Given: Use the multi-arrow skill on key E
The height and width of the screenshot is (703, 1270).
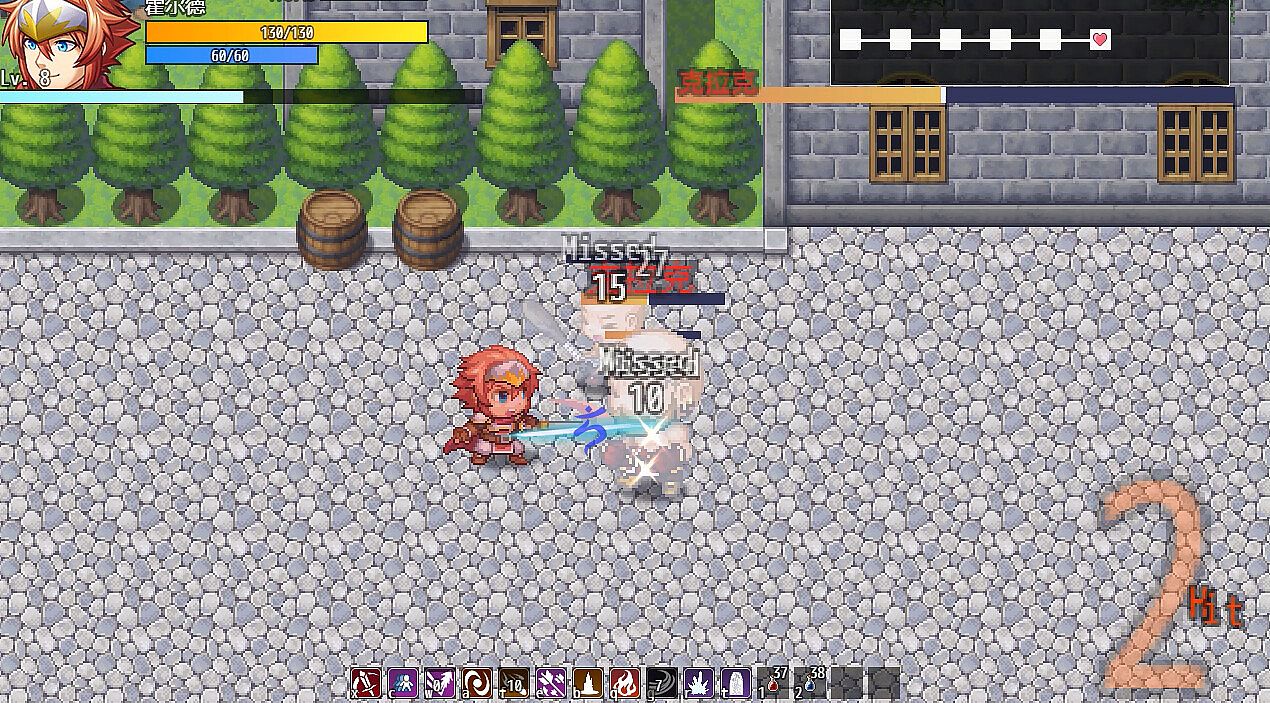Looking at the screenshot, I should point(551,684).
